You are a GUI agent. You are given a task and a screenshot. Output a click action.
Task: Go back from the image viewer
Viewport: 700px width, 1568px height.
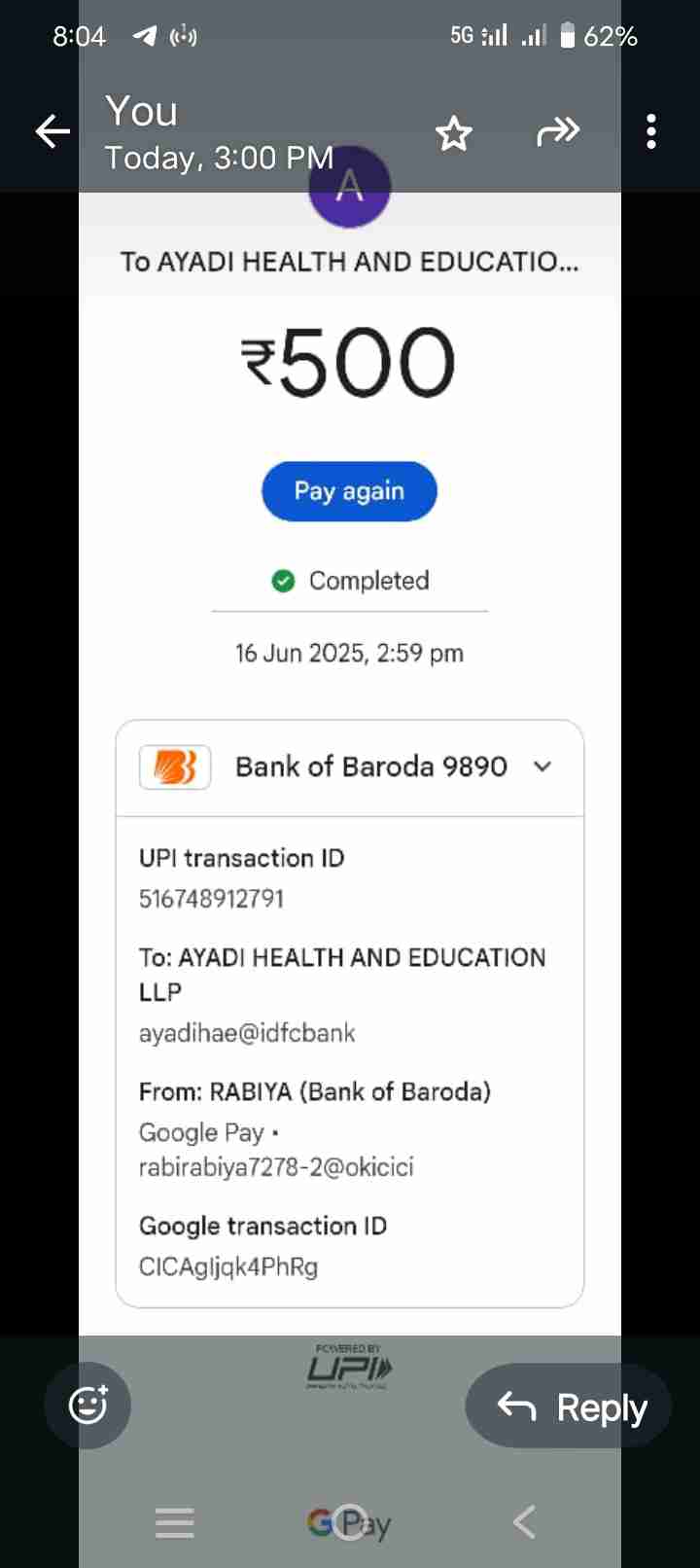coord(52,131)
